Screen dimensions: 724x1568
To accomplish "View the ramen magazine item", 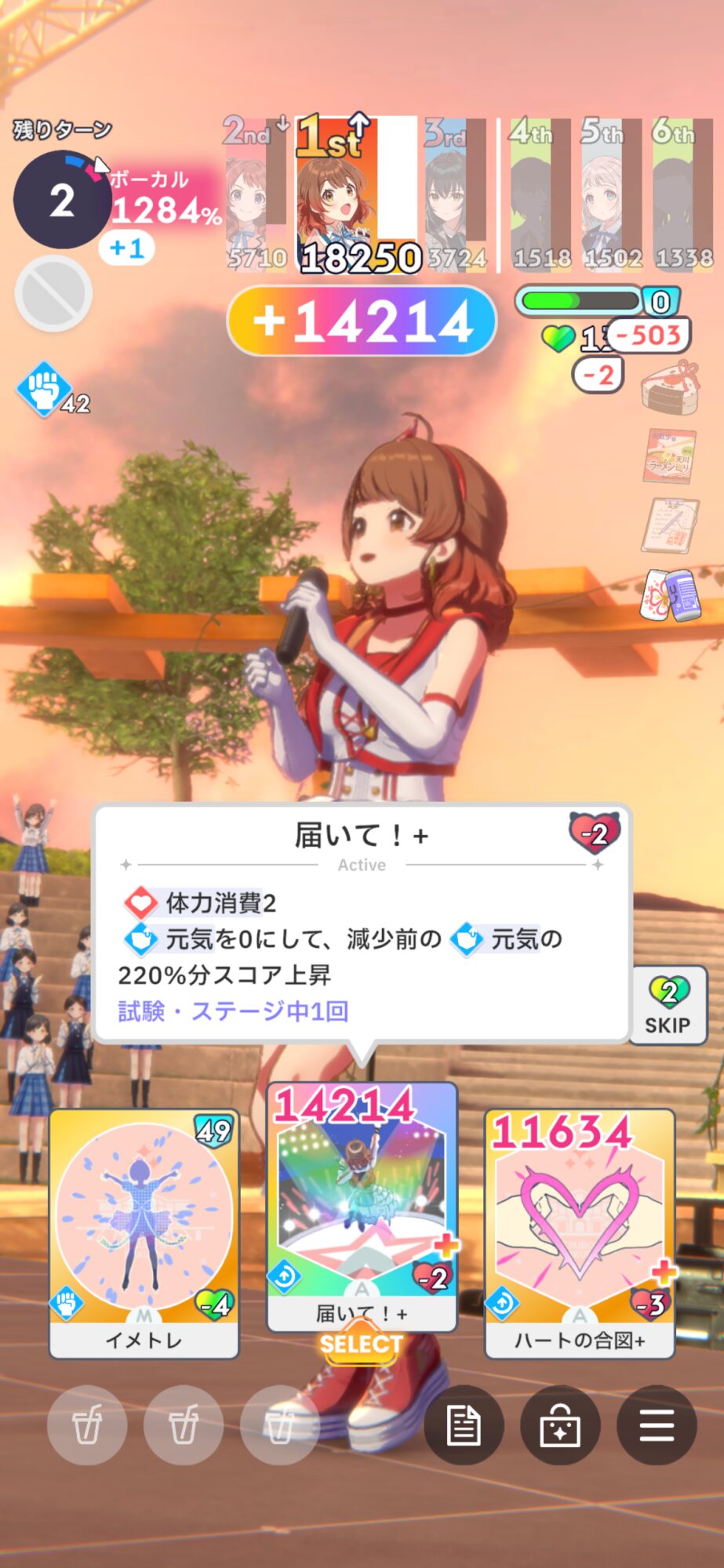I will coord(671,455).
